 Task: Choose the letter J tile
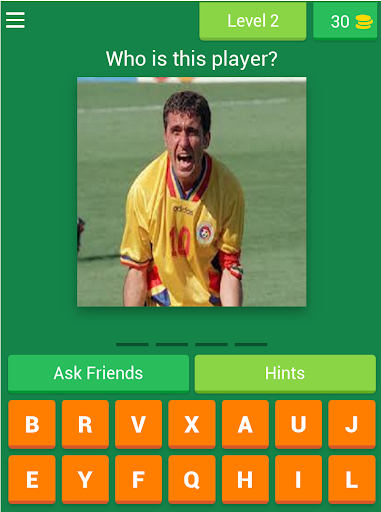click(352, 424)
